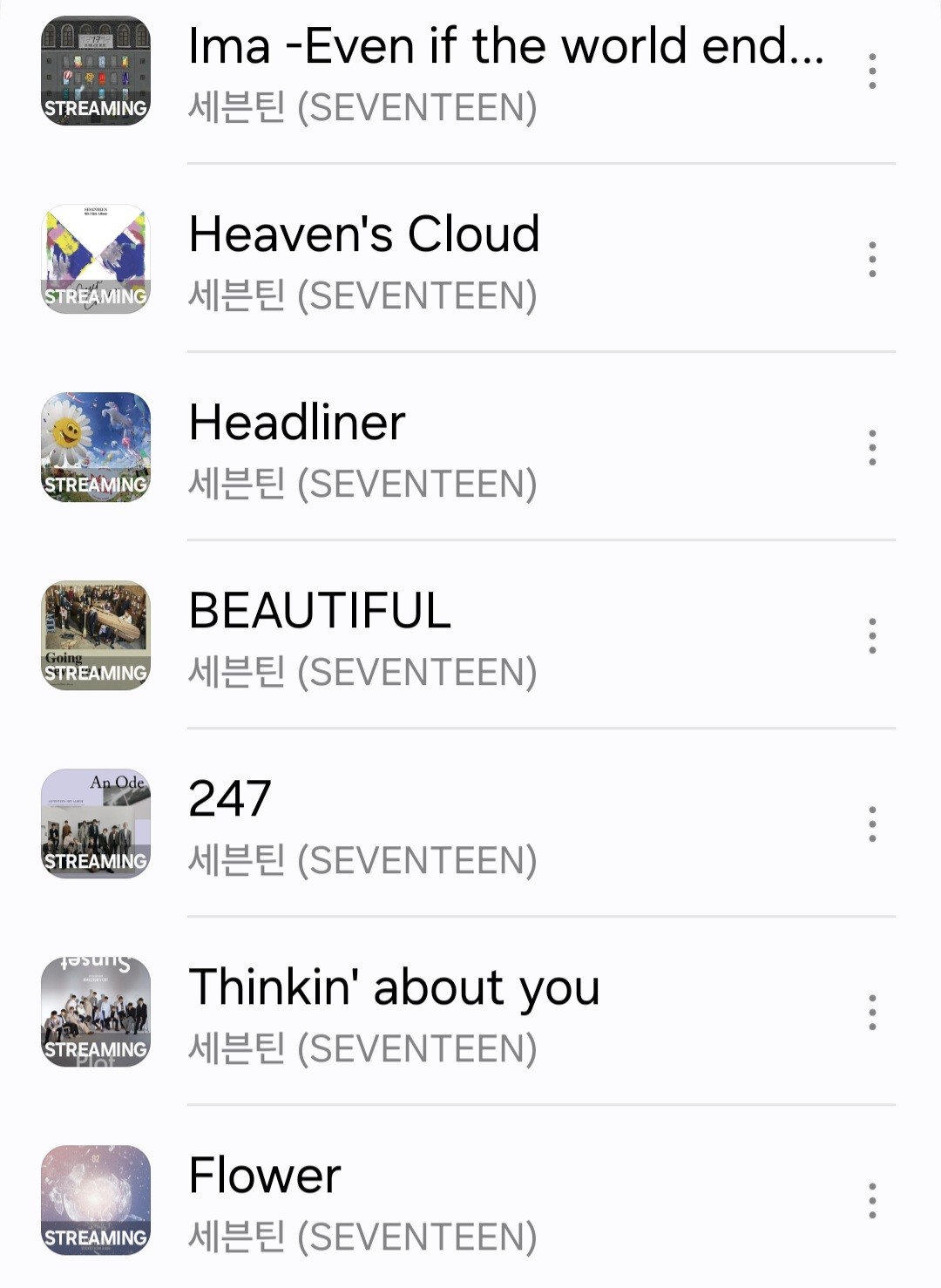941x1288 pixels.
Task: Select the song title Flower
Action: click(265, 1176)
